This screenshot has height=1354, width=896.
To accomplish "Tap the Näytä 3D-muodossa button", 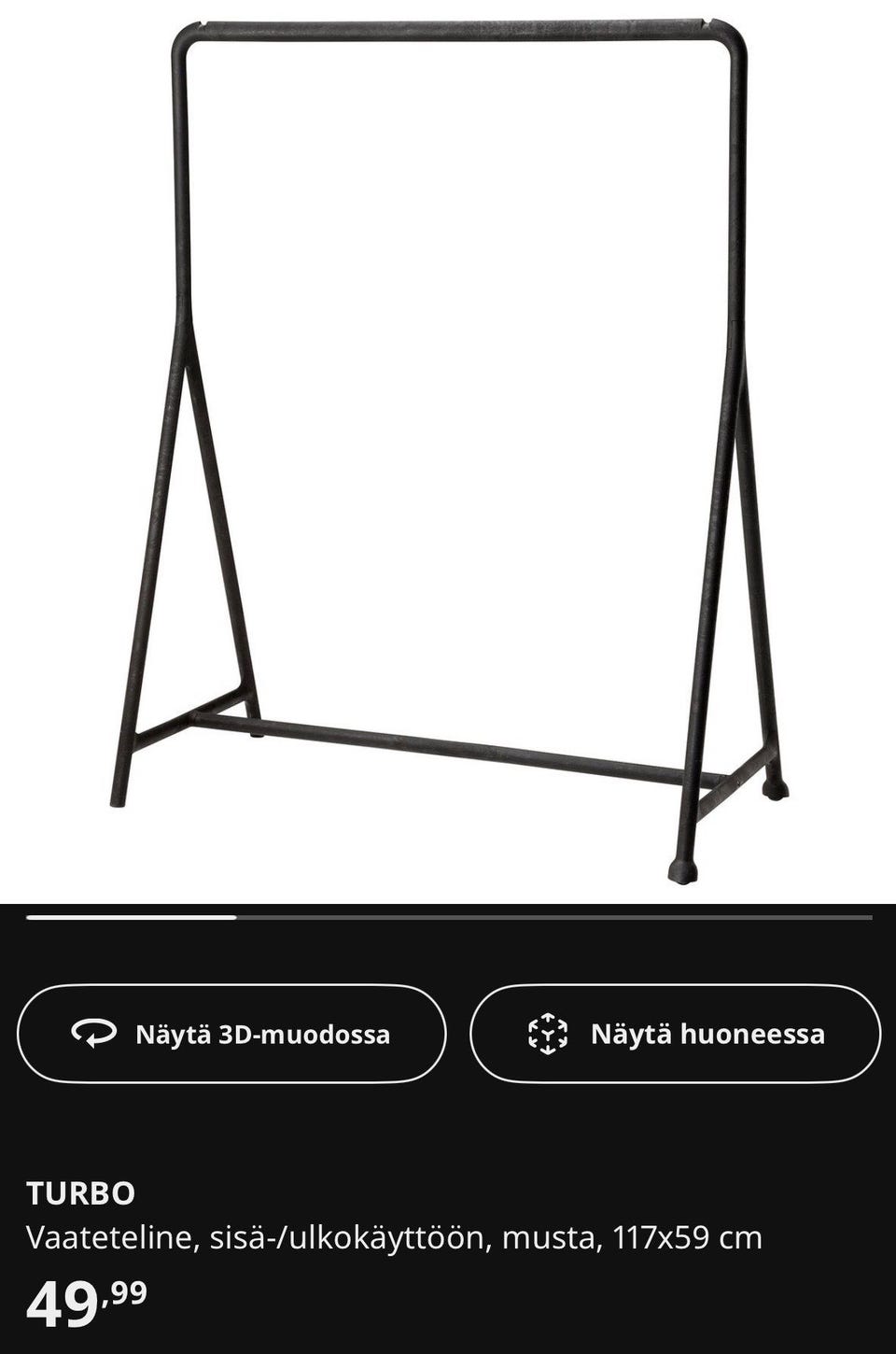I will click(231, 1034).
